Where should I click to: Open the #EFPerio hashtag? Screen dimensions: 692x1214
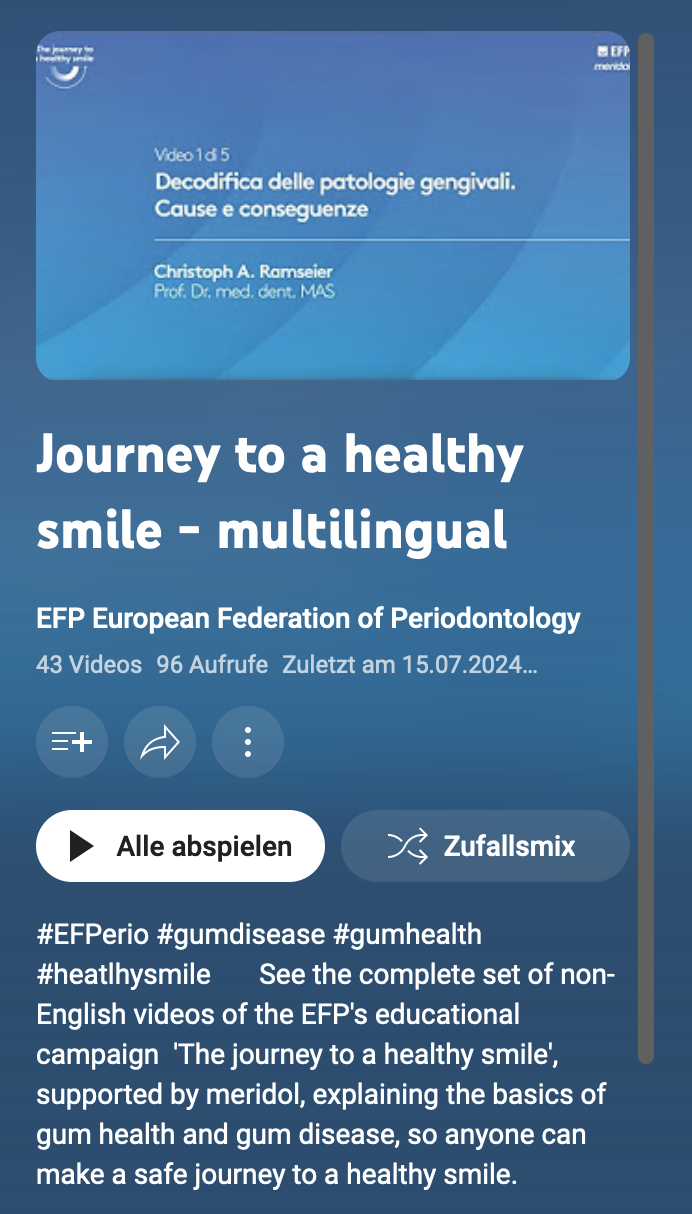[93, 935]
